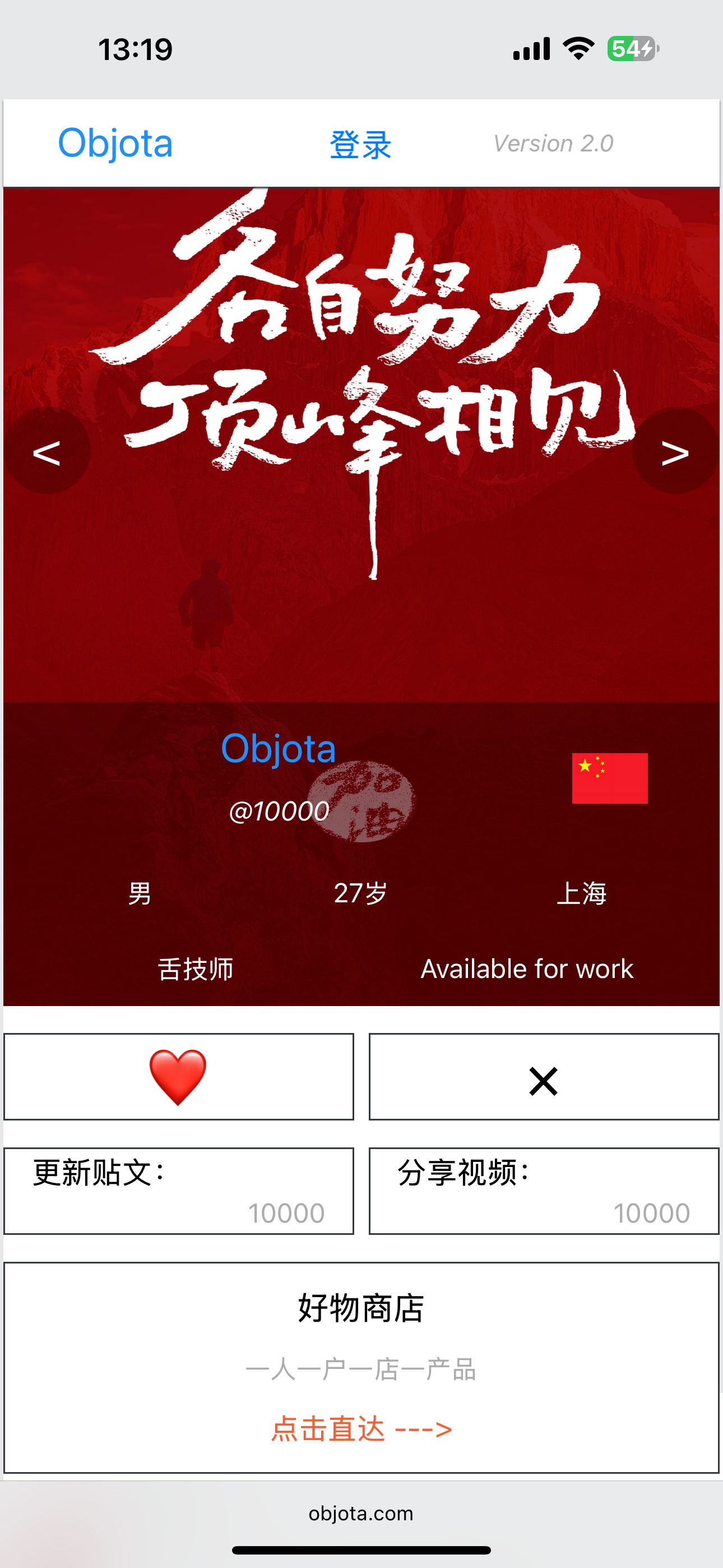The width and height of the screenshot is (723, 1568).
Task: Dismiss this profile with the X button
Action: (x=544, y=1076)
